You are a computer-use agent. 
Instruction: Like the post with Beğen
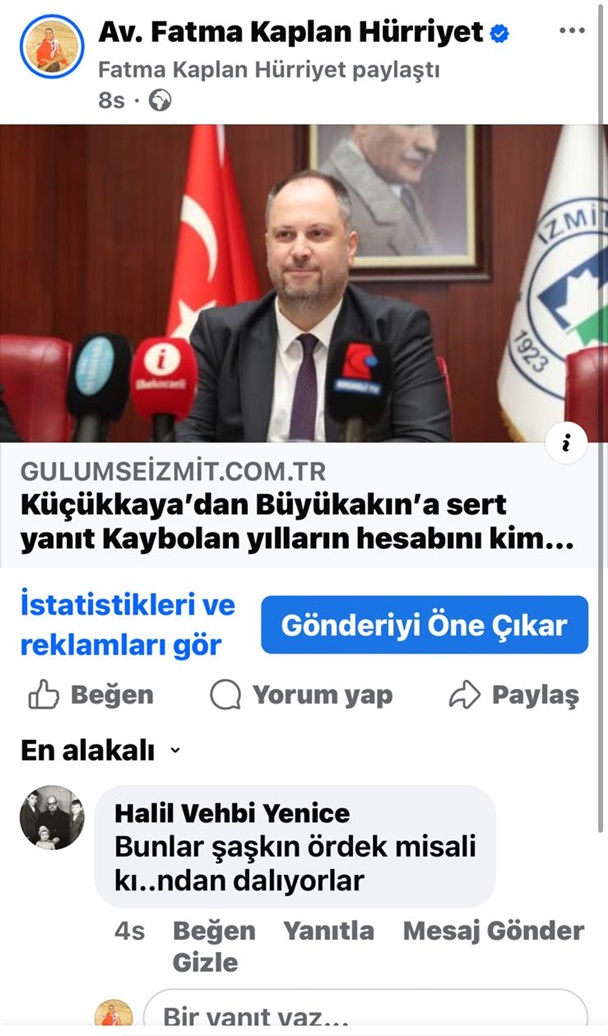tap(92, 695)
